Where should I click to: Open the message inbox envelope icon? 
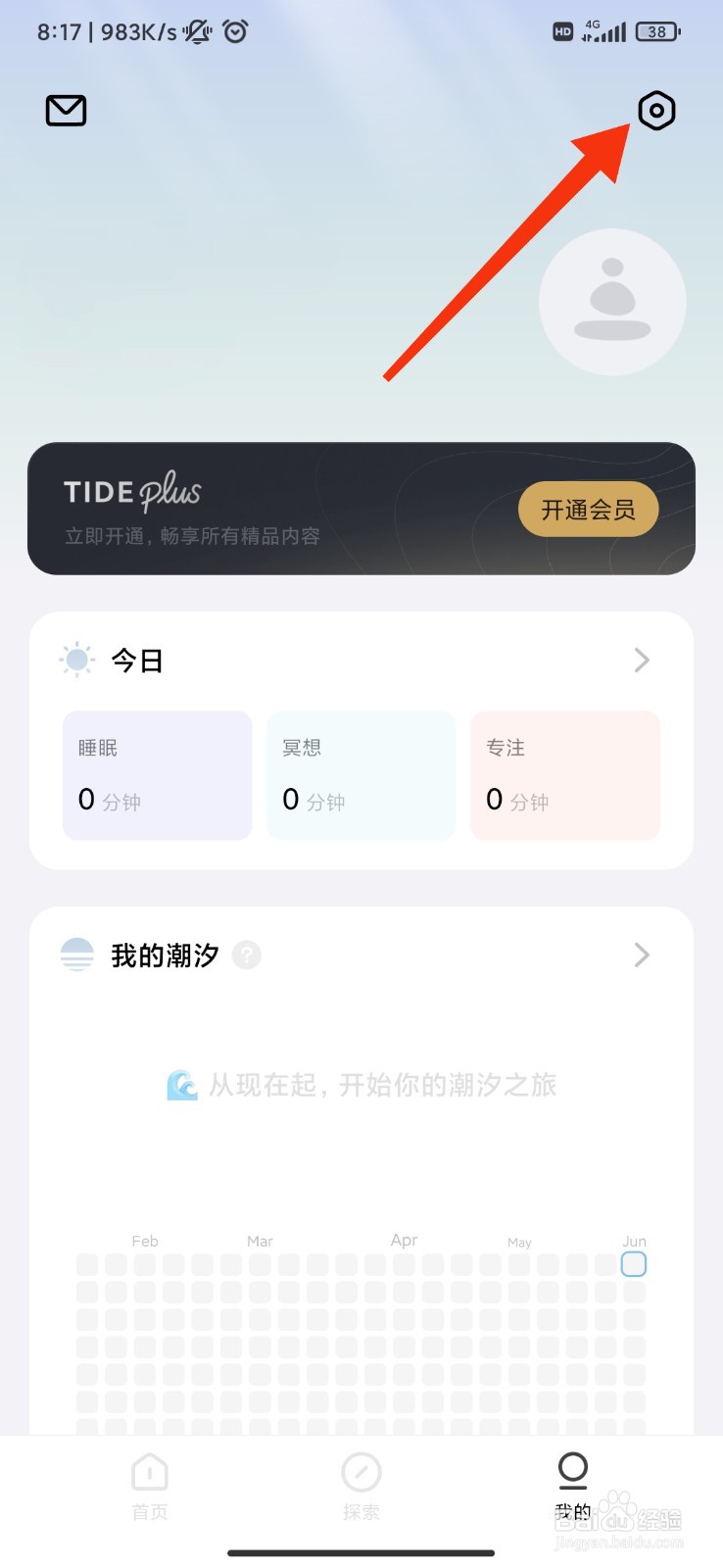tap(65, 111)
